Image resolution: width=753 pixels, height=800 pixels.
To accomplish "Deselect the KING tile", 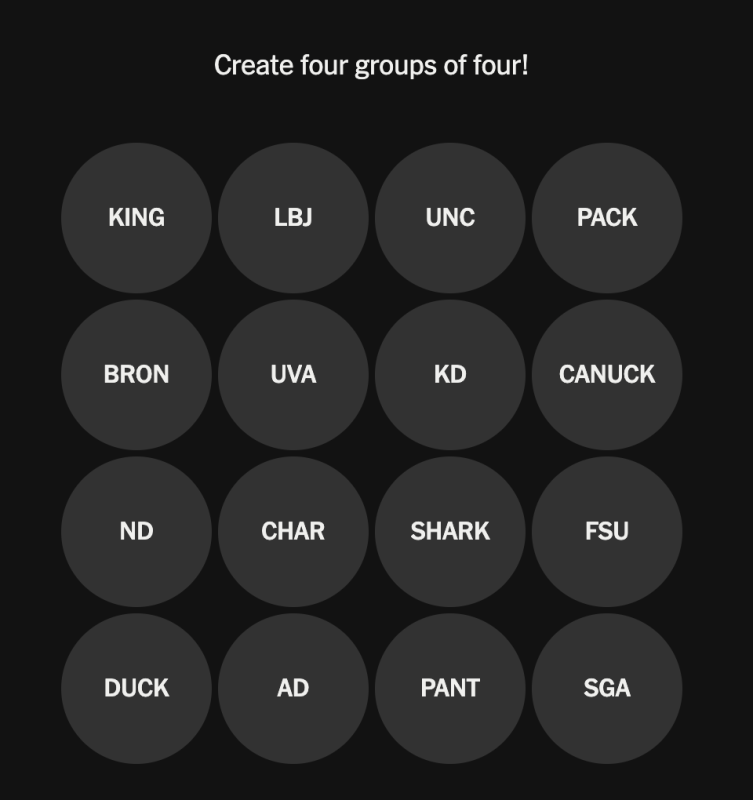I will pyautogui.click(x=136, y=218).
